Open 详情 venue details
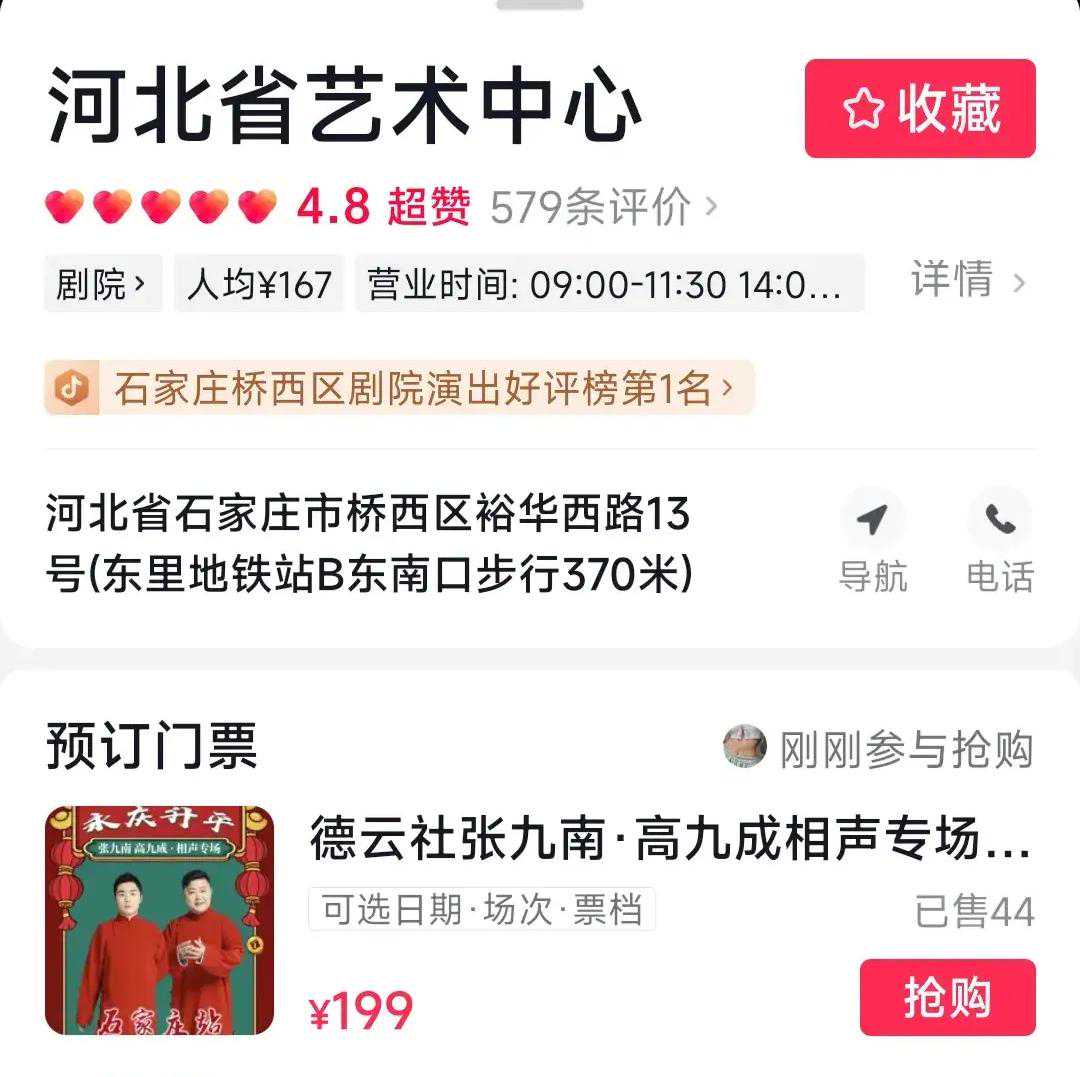The height and width of the screenshot is (1077, 1080). [966, 281]
